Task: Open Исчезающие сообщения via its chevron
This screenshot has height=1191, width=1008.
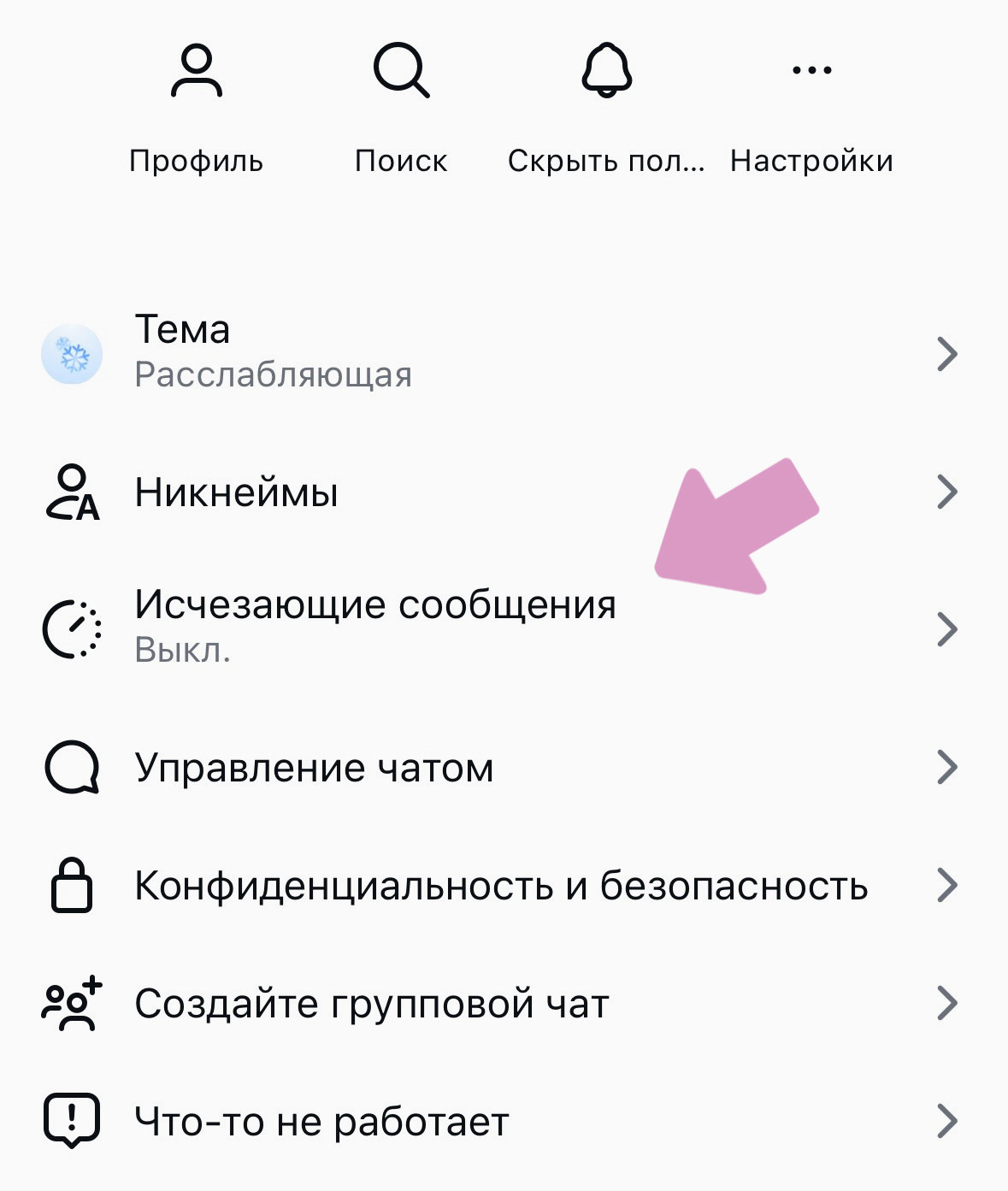Action: click(947, 630)
